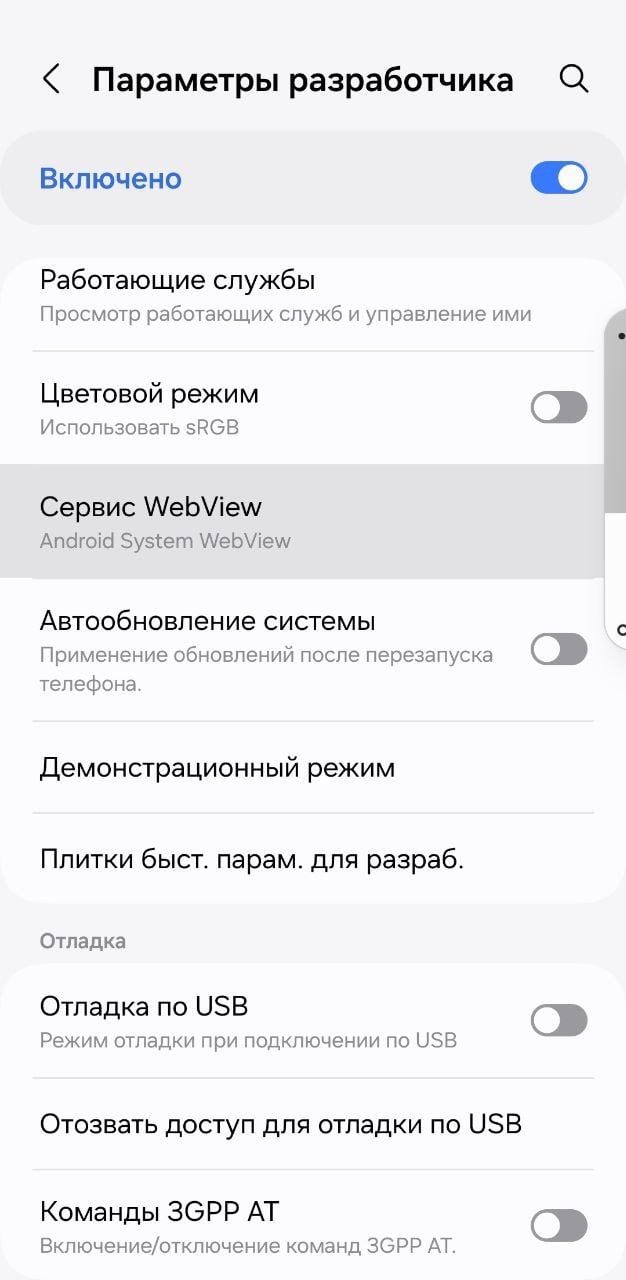
Task: Enable Отладка по USB
Action: point(558,1021)
